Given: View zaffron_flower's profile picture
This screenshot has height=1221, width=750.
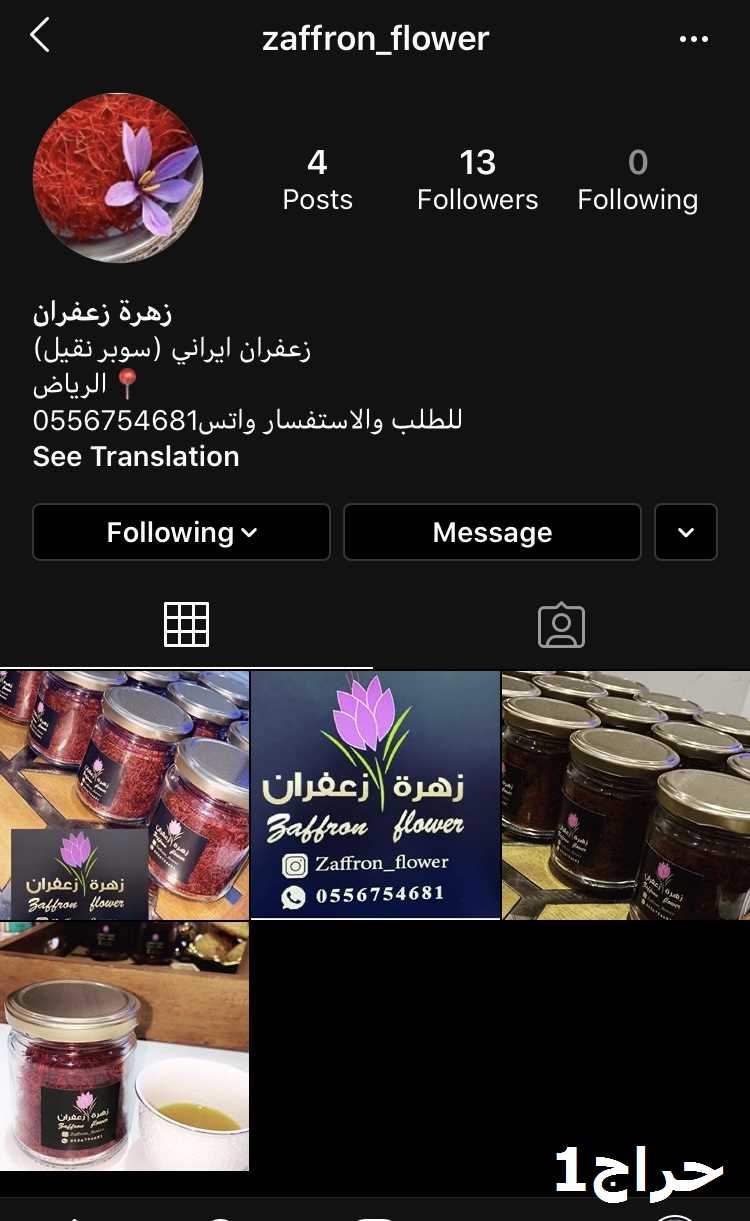Looking at the screenshot, I should coord(118,178).
